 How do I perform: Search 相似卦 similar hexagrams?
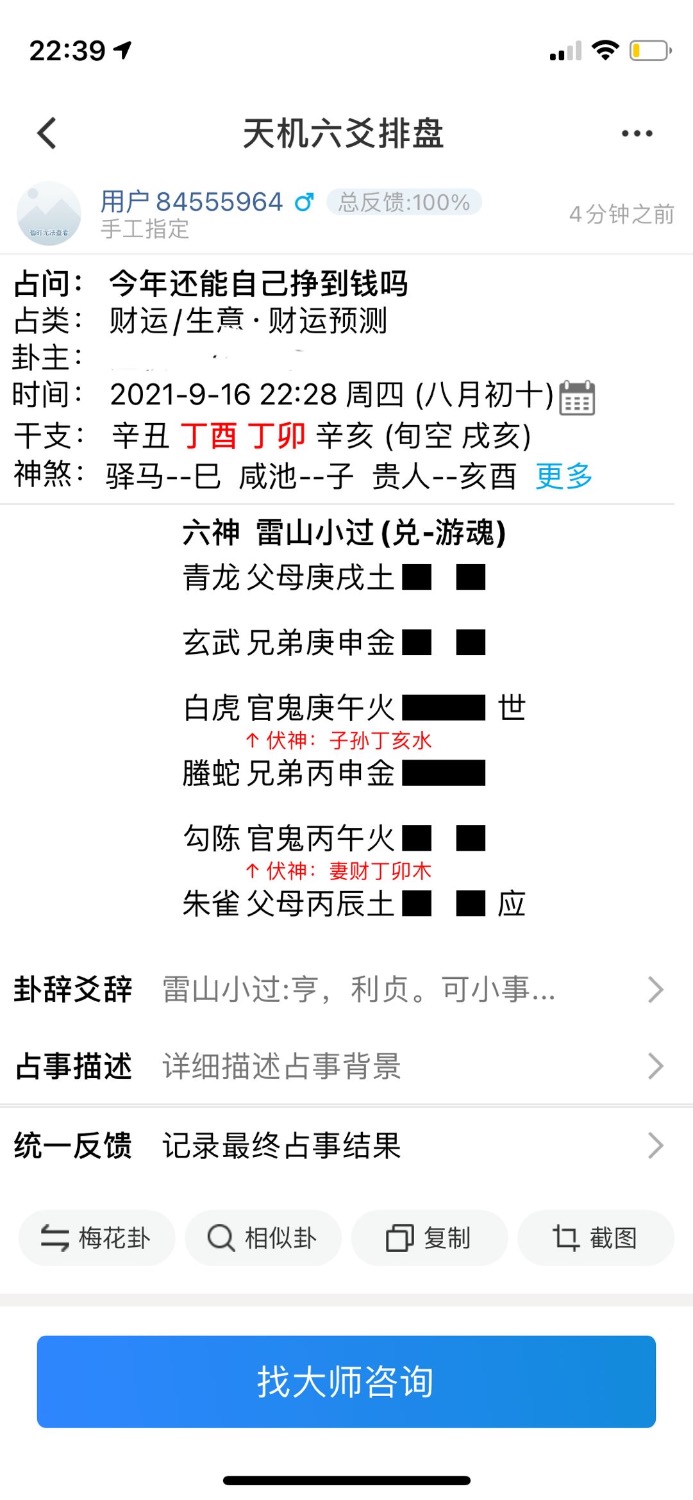[262, 1238]
